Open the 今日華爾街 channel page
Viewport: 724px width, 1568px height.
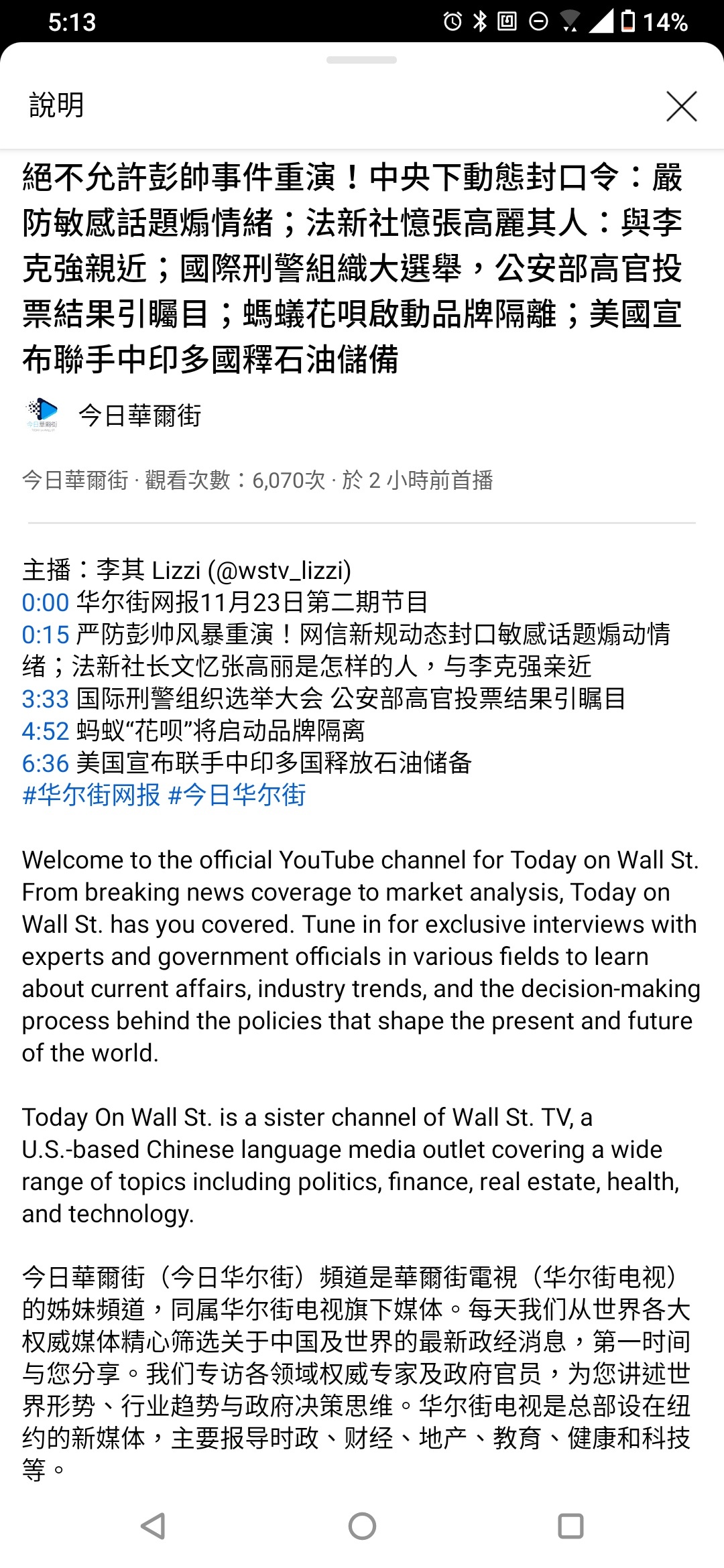pos(112,415)
